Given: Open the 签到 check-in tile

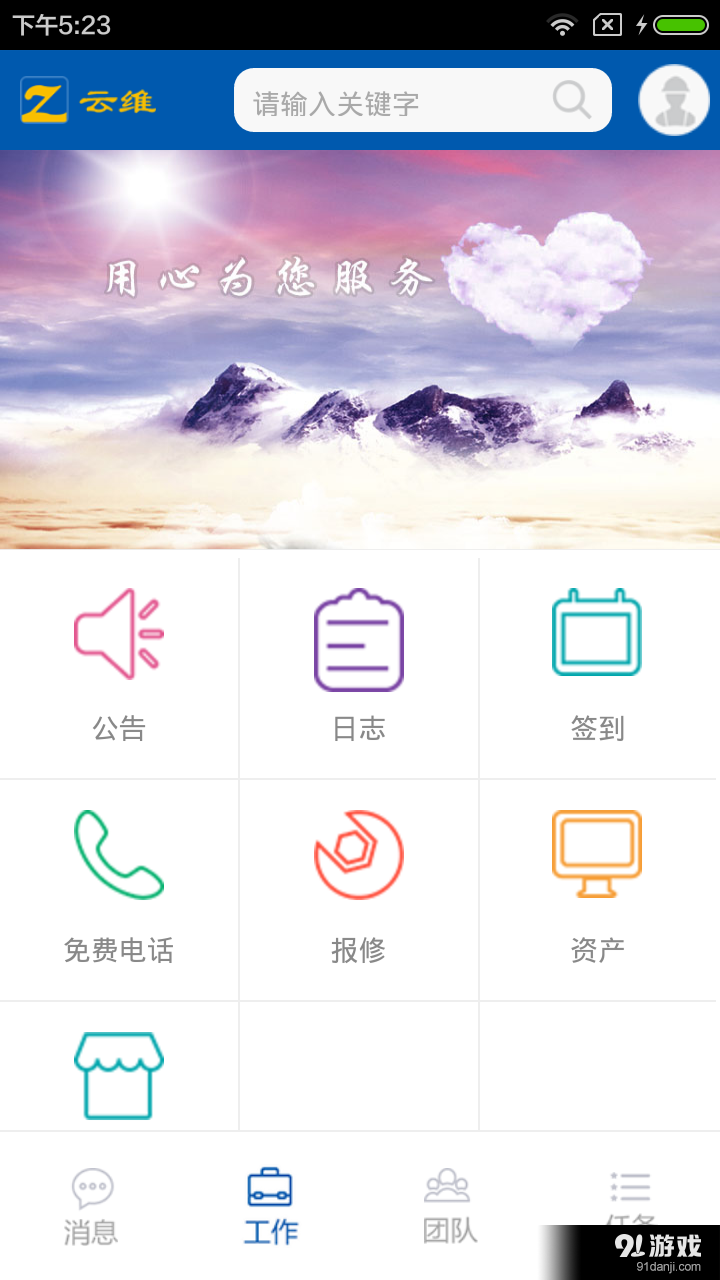Looking at the screenshot, I should click(x=597, y=667).
